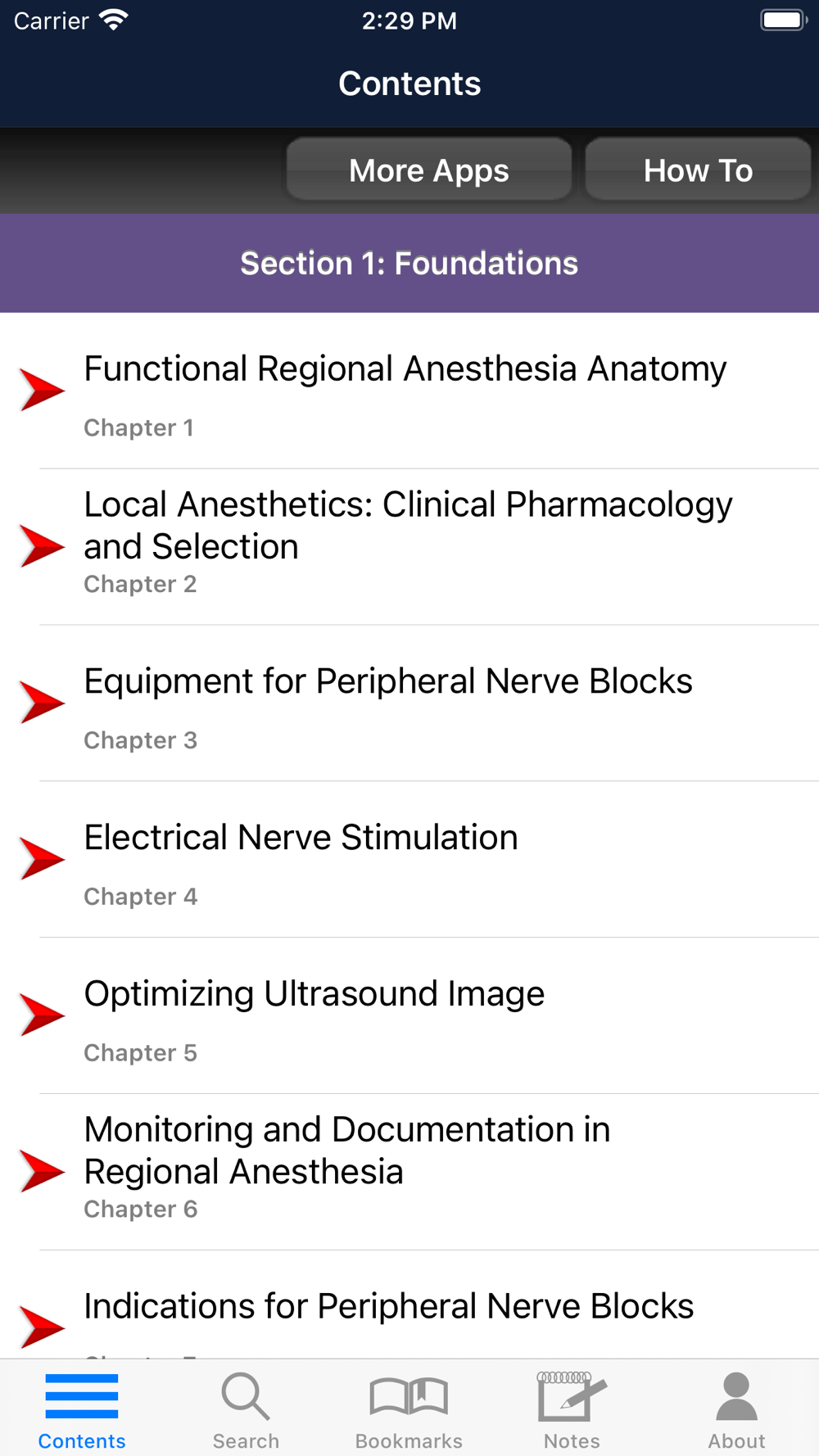819x1456 pixels.
Task: Go to the Notes tab
Action: tap(572, 1410)
